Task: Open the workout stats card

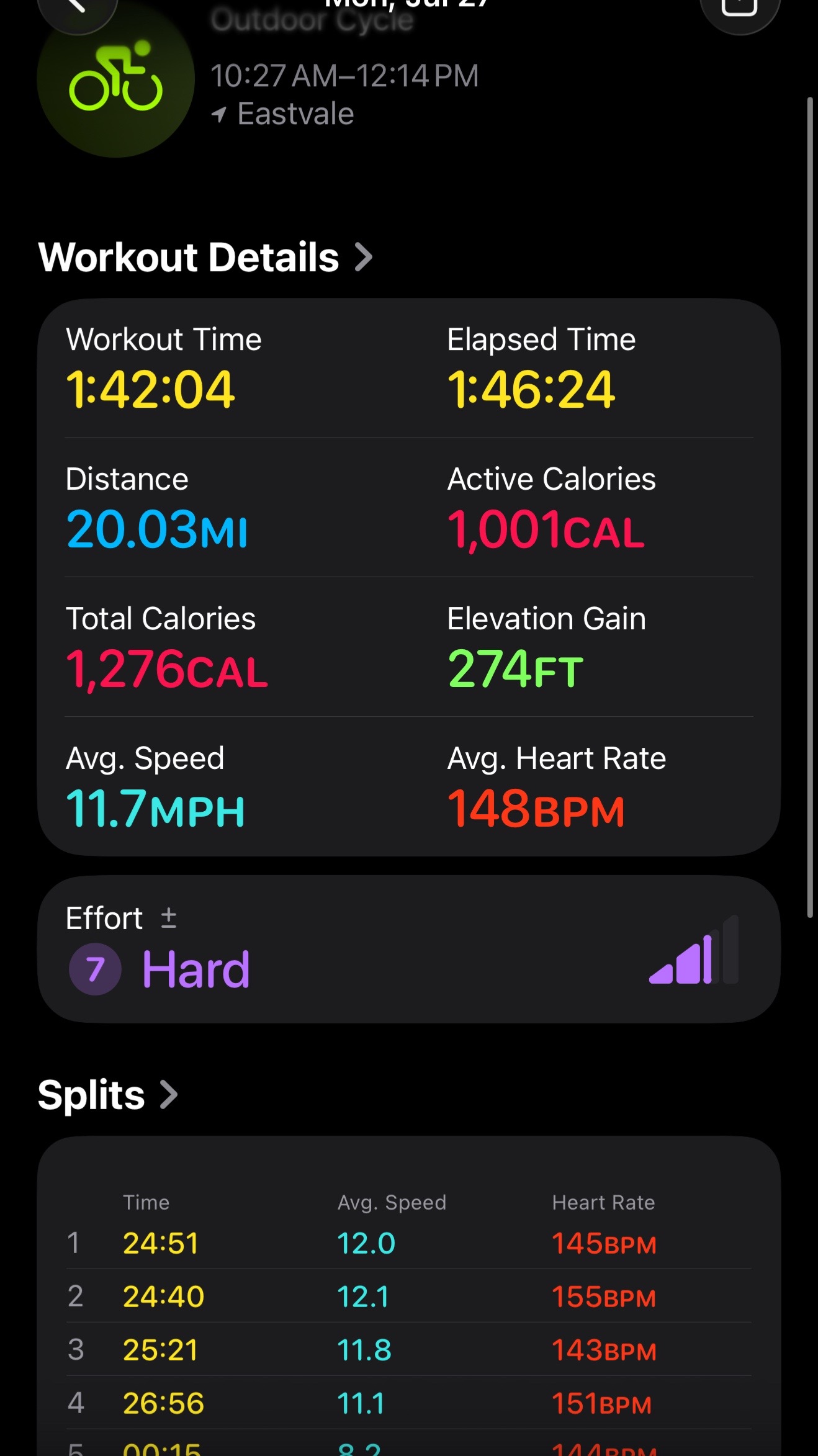Action: (409, 577)
